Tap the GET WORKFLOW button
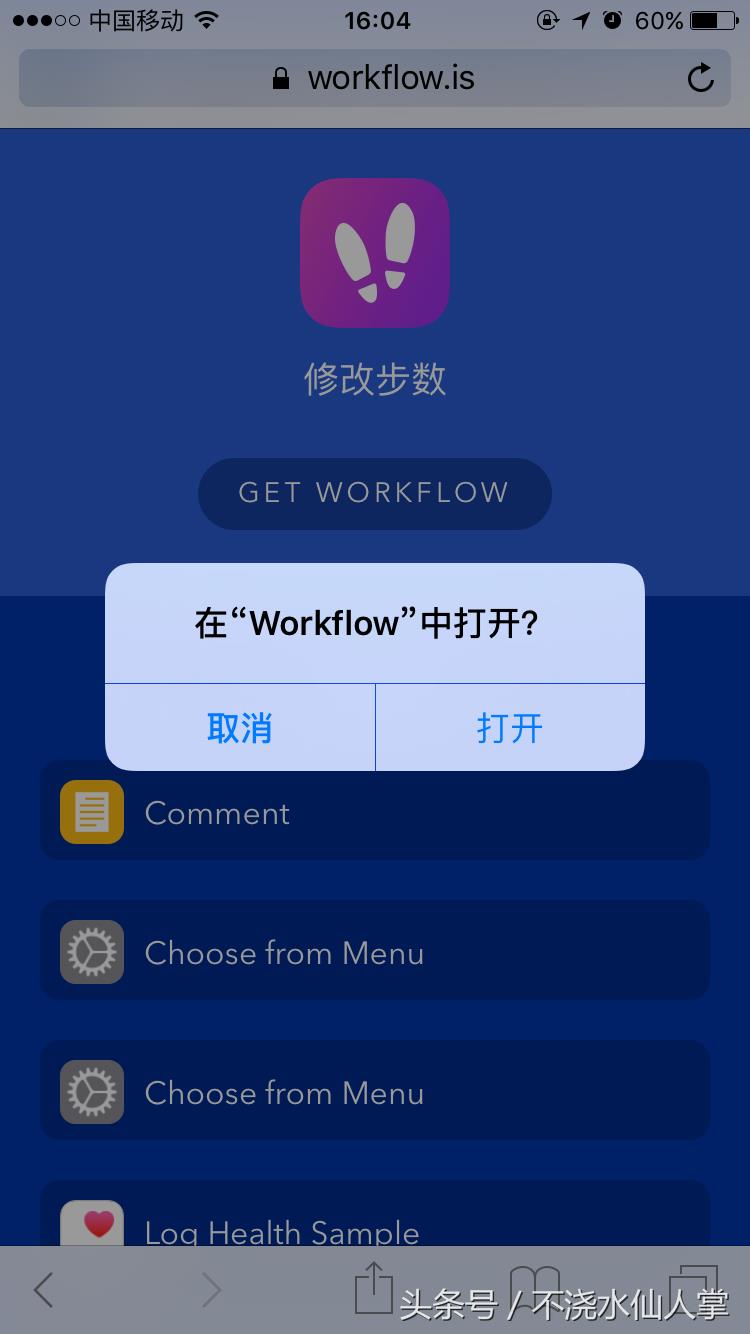This screenshot has height=1334, width=750. coord(374,493)
